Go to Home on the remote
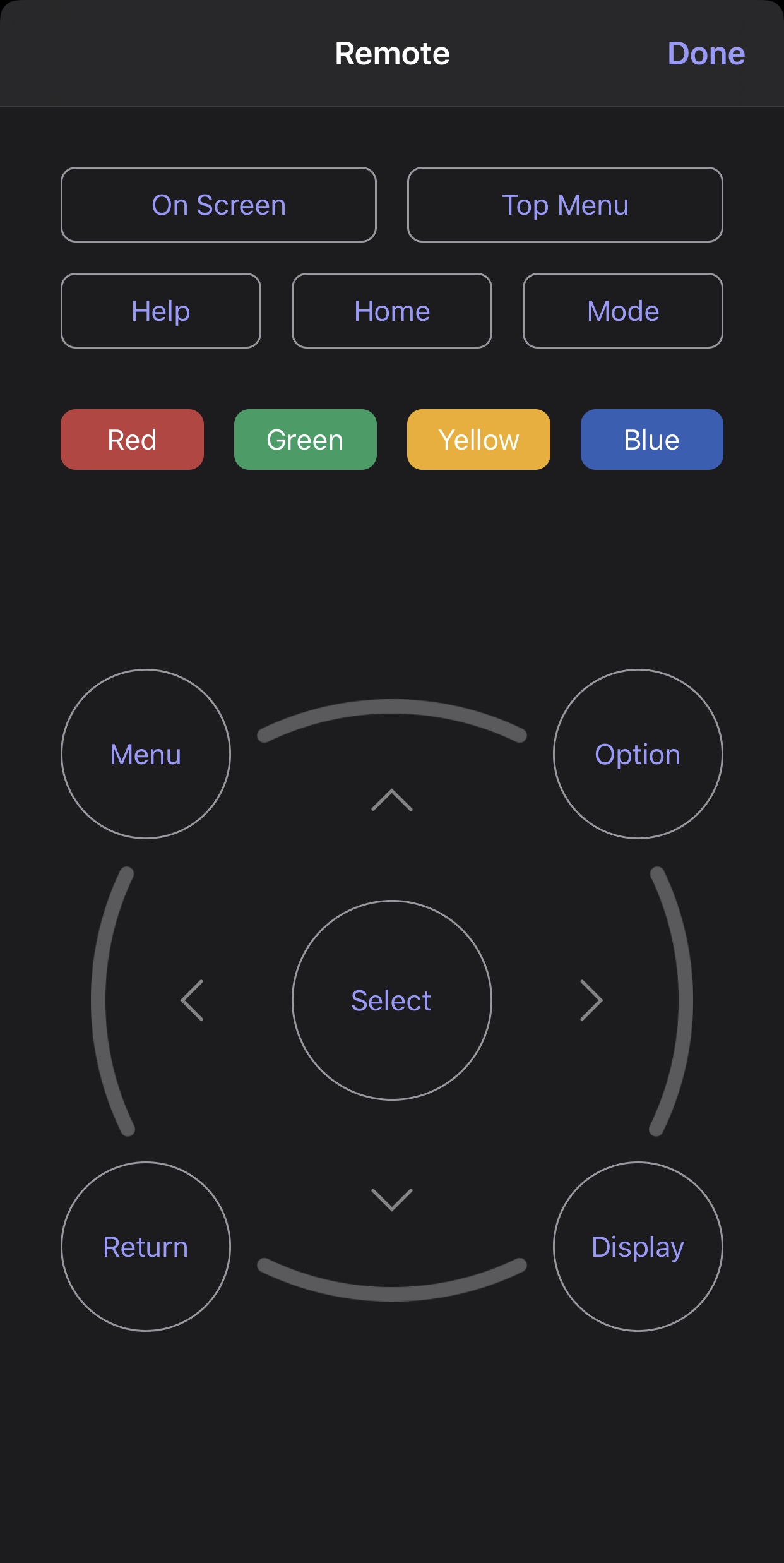 click(391, 311)
